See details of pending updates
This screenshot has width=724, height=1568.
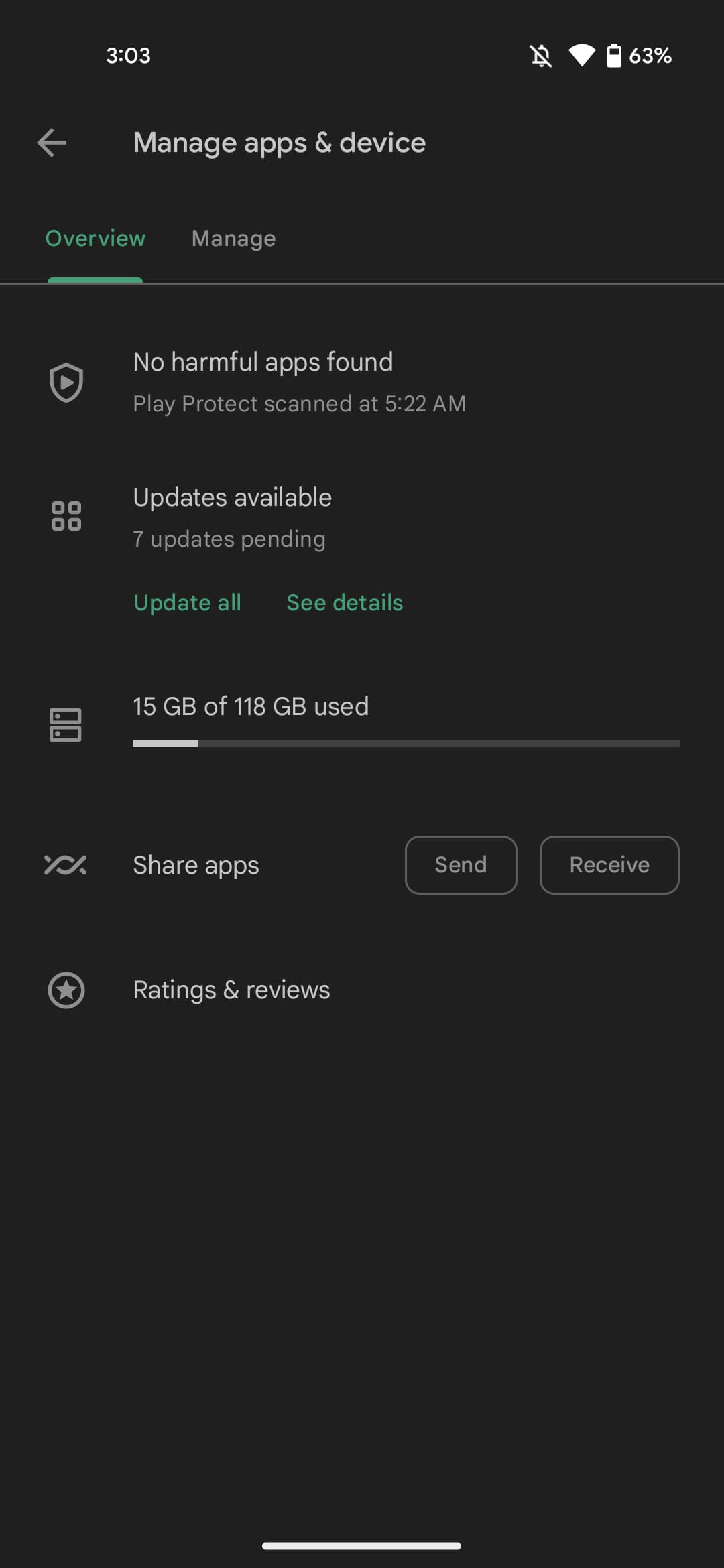345,602
